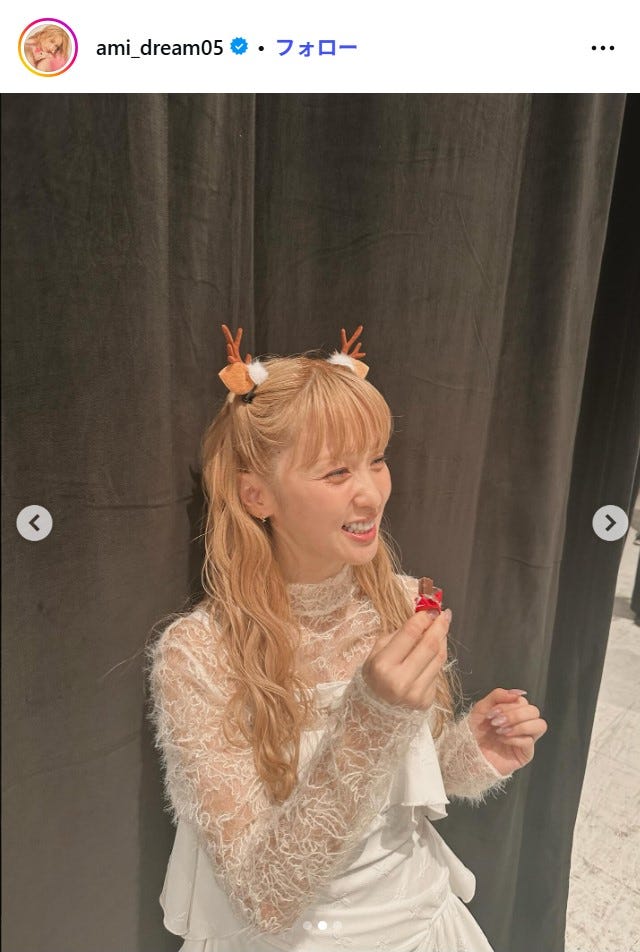
Task: Open ami_dream05's profile picture
Action: pyautogui.click(x=47, y=47)
